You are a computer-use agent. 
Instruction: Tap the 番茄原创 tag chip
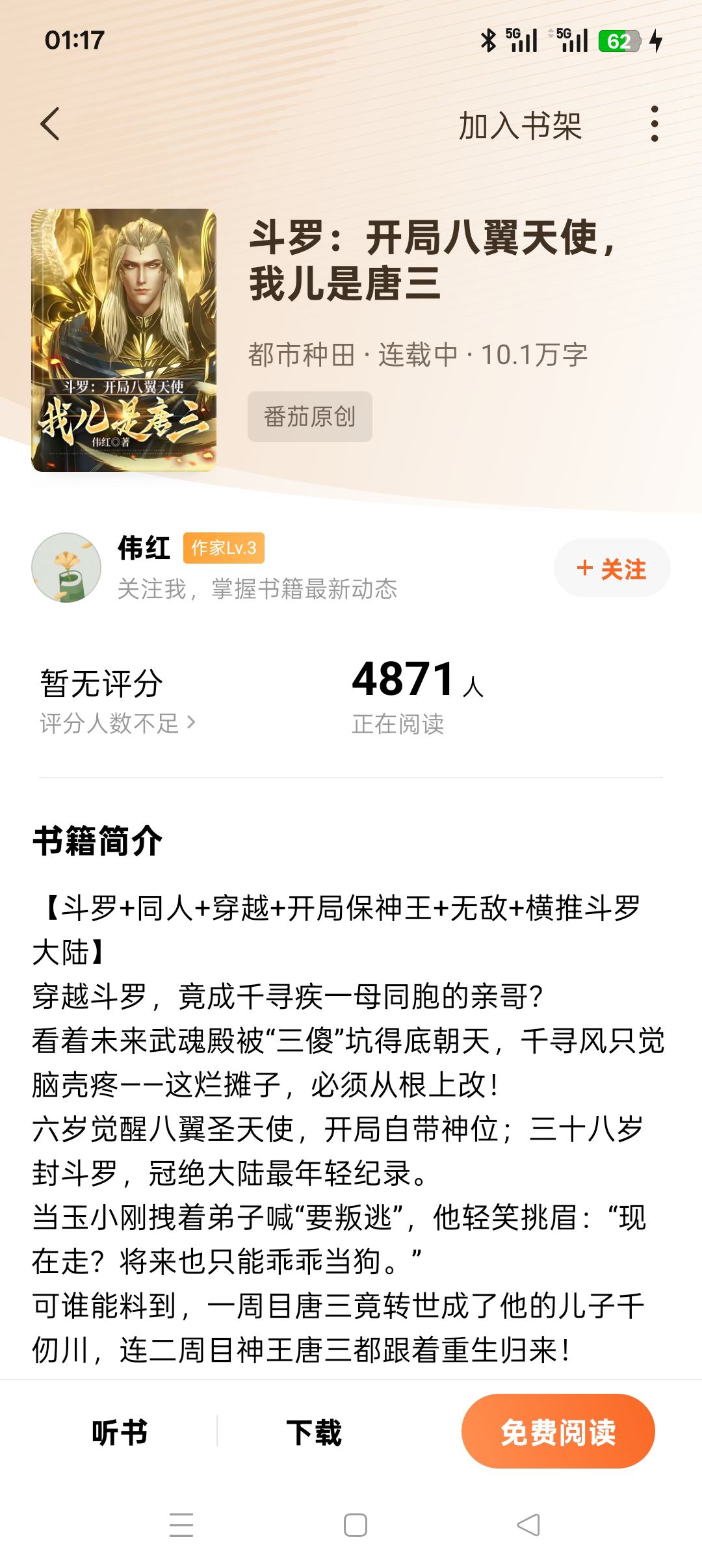point(309,417)
